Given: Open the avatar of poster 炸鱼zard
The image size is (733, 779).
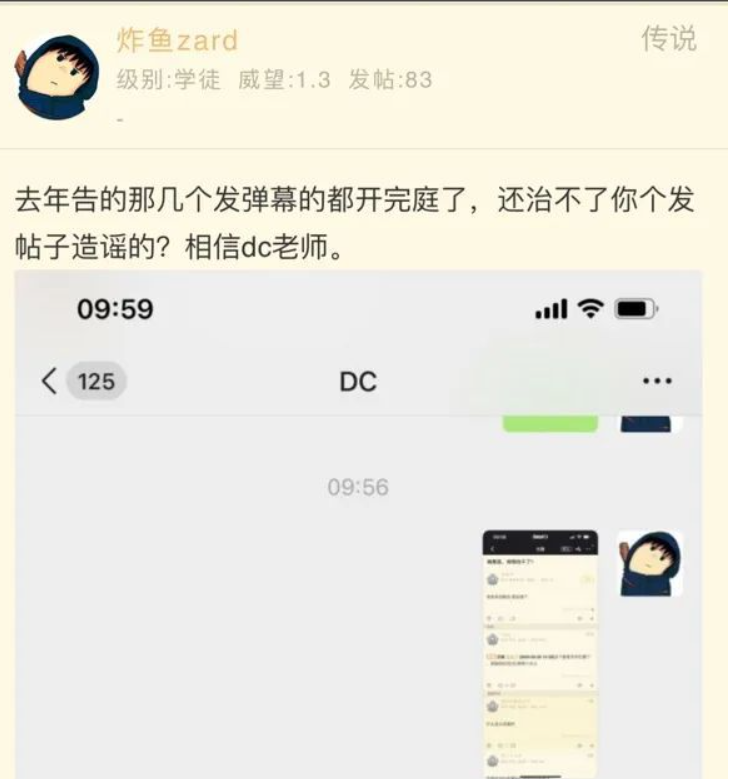Looking at the screenshot, I should click(x=58, y=78).
